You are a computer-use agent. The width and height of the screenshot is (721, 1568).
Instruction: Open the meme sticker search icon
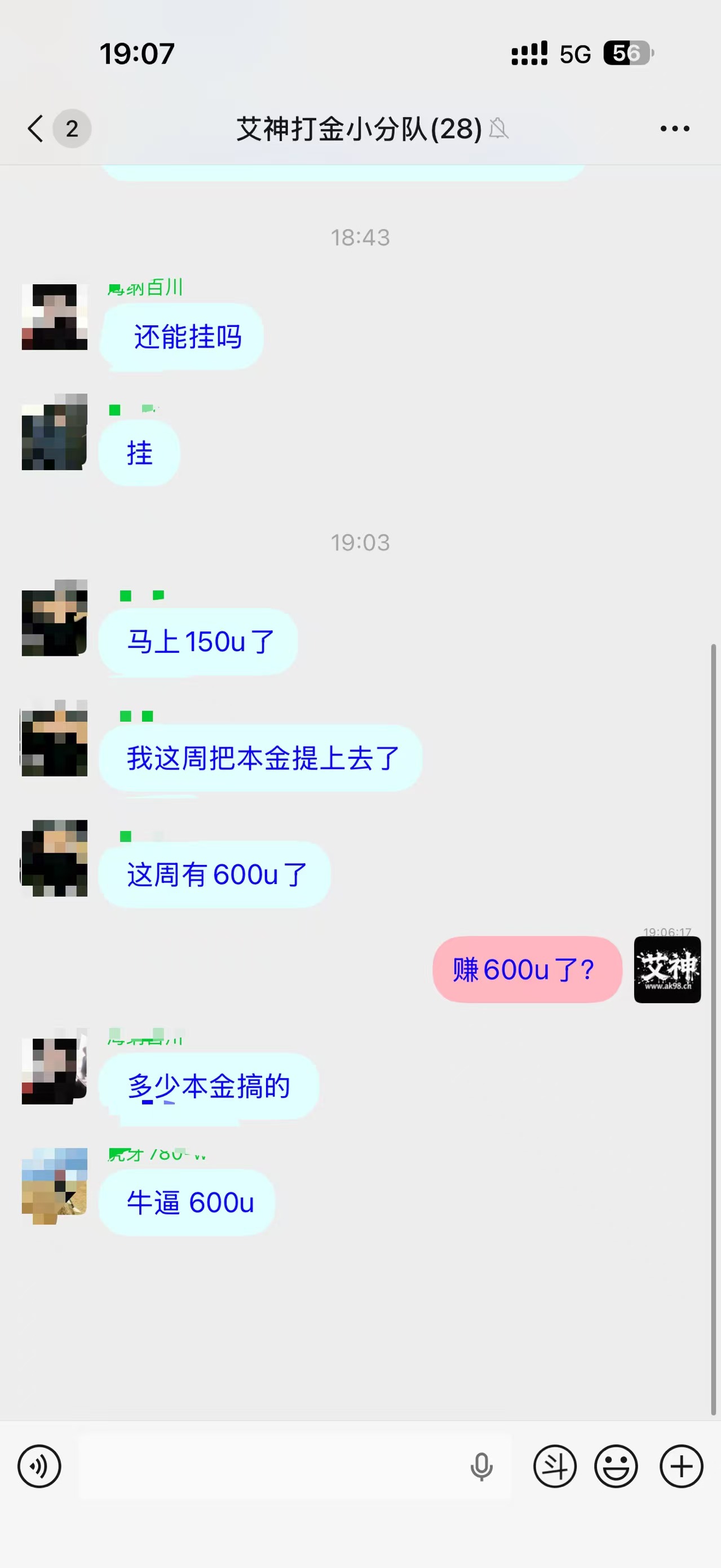click(x=554, y=1467)
